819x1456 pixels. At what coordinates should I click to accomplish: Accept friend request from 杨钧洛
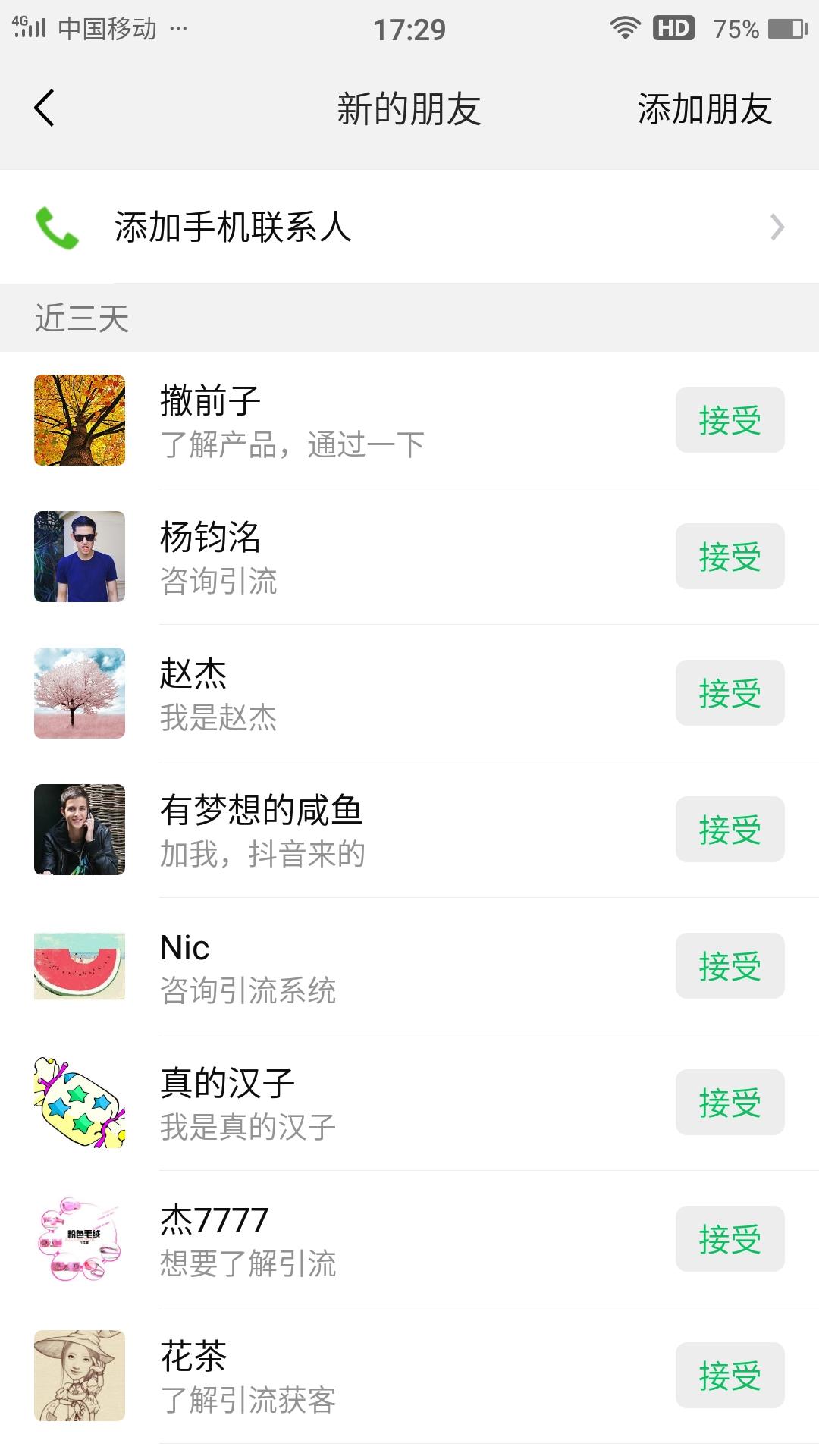[x=730, y=557]
